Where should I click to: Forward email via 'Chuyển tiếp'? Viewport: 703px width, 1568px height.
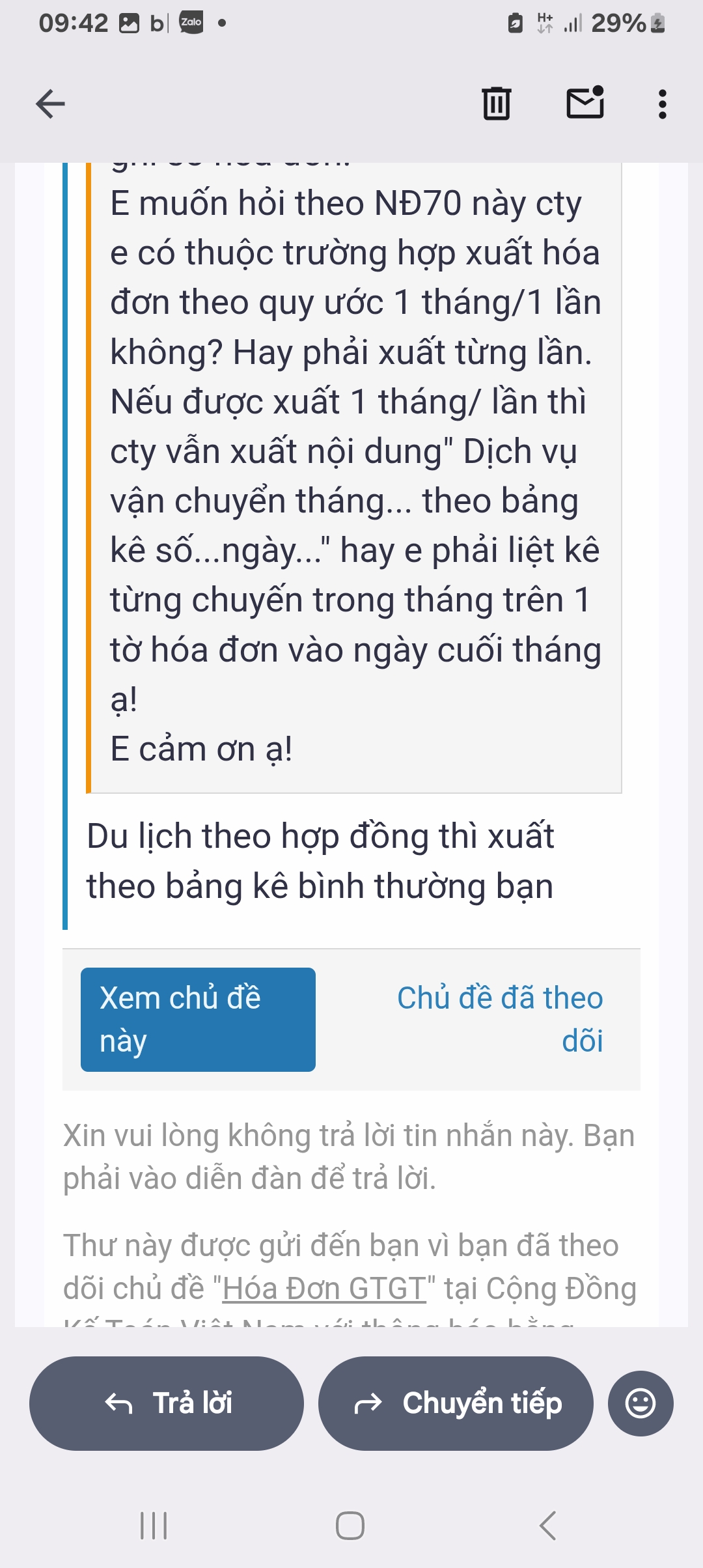click(x=456, y=1403)
